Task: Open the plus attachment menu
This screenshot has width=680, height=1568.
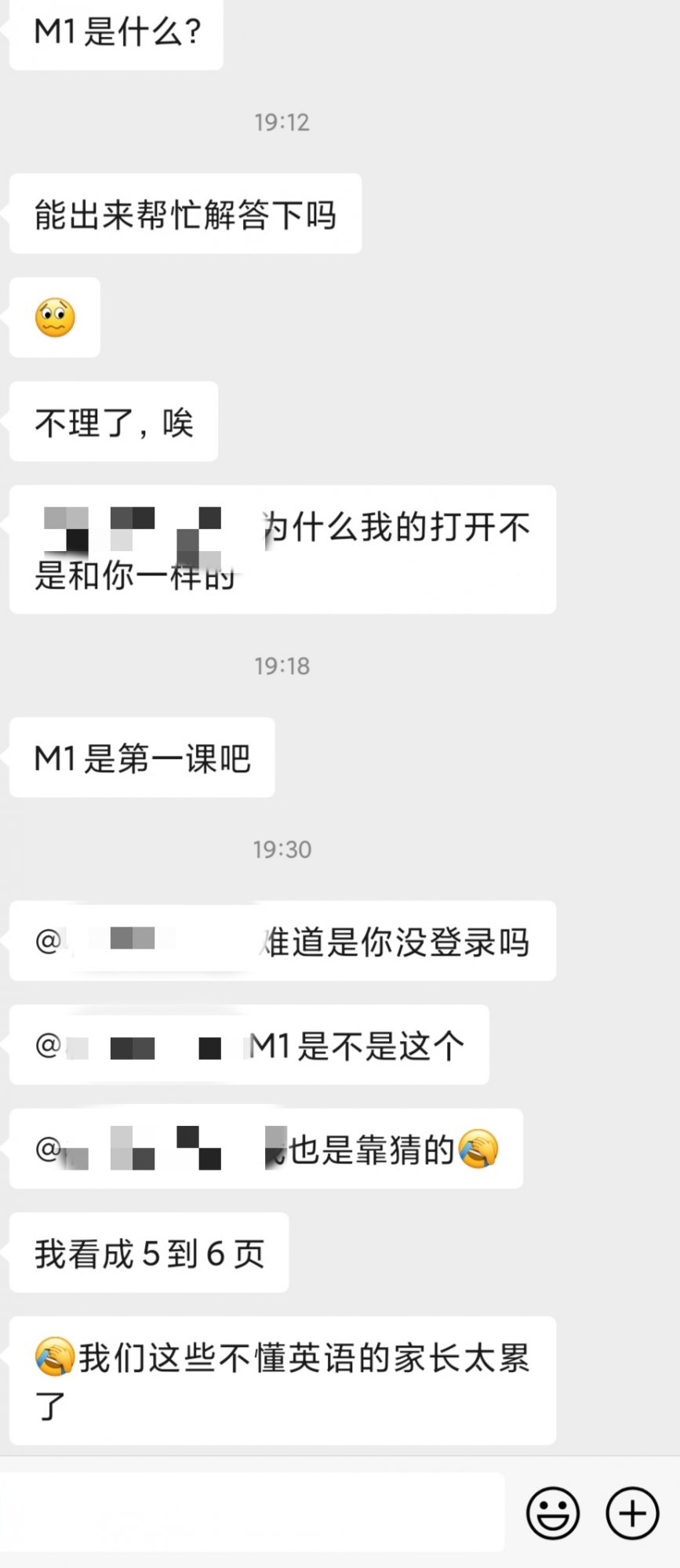Action: pyautogui.click(x=632, y=1512)
